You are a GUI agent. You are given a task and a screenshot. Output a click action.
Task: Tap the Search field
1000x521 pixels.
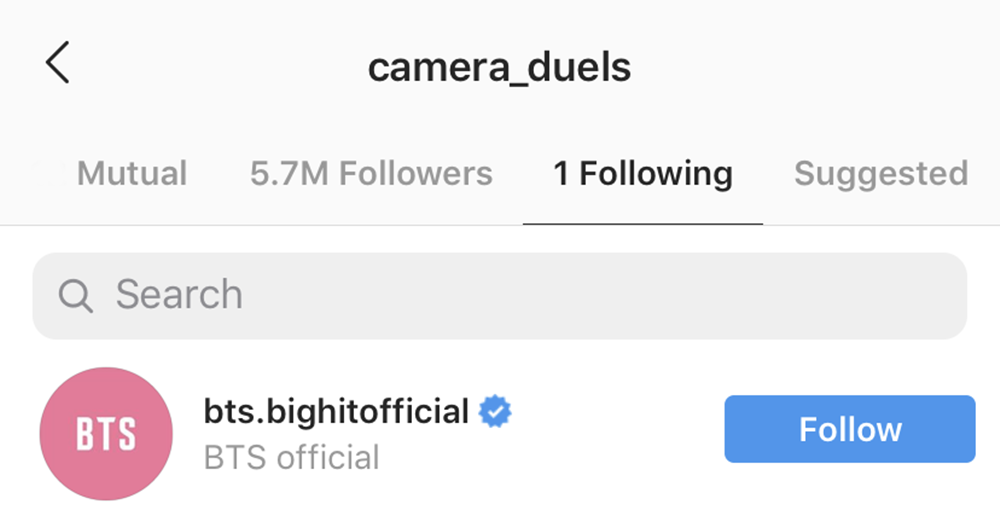pyautogui.click(x=500, y=295)
